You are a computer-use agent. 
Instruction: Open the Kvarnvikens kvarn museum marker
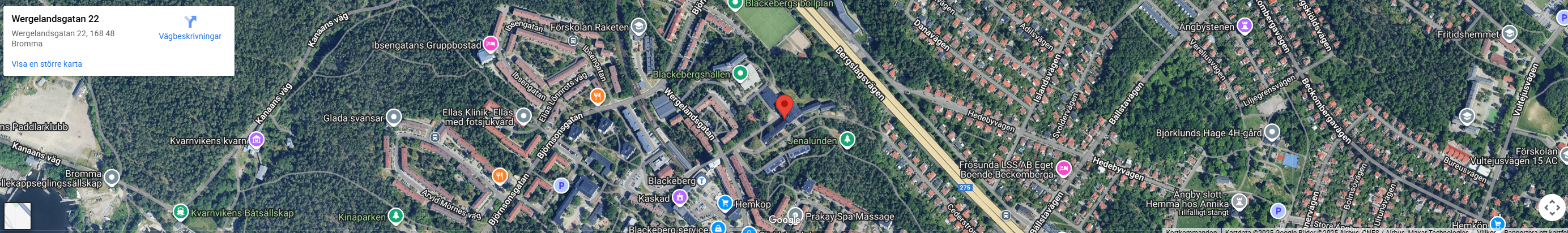click(x=256, y=140)
